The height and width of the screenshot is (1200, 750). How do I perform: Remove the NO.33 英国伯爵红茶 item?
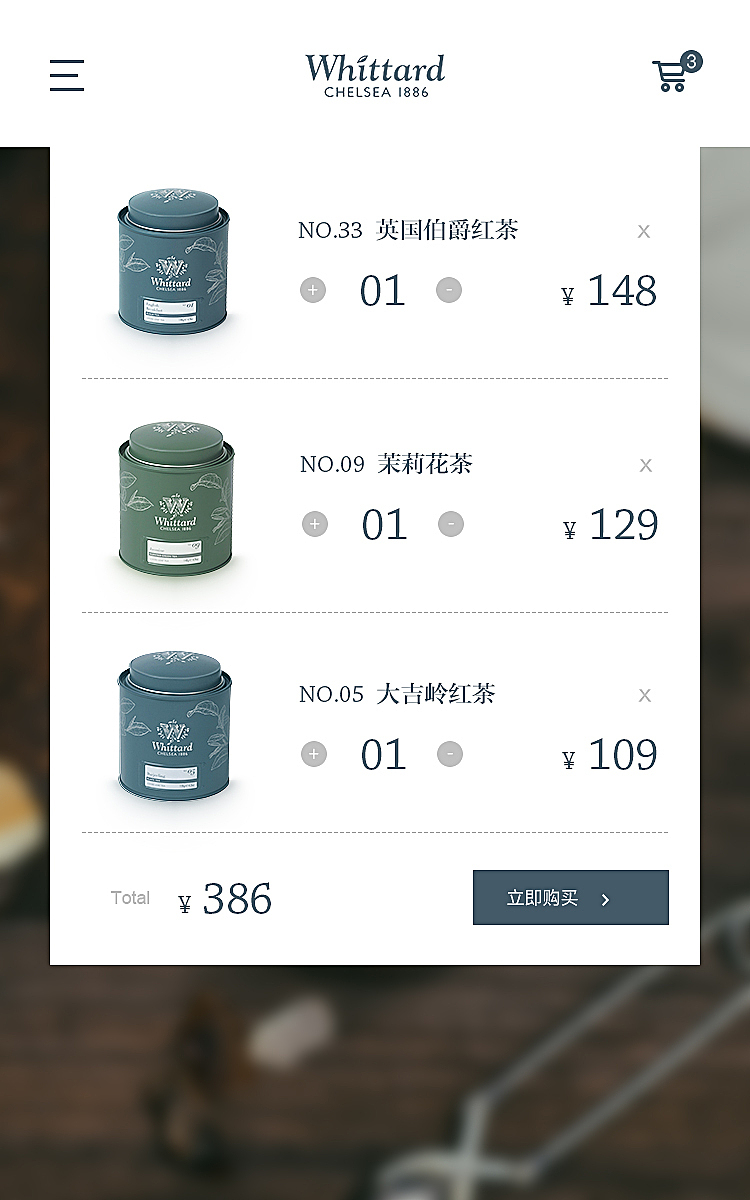[x=644, y=231]
